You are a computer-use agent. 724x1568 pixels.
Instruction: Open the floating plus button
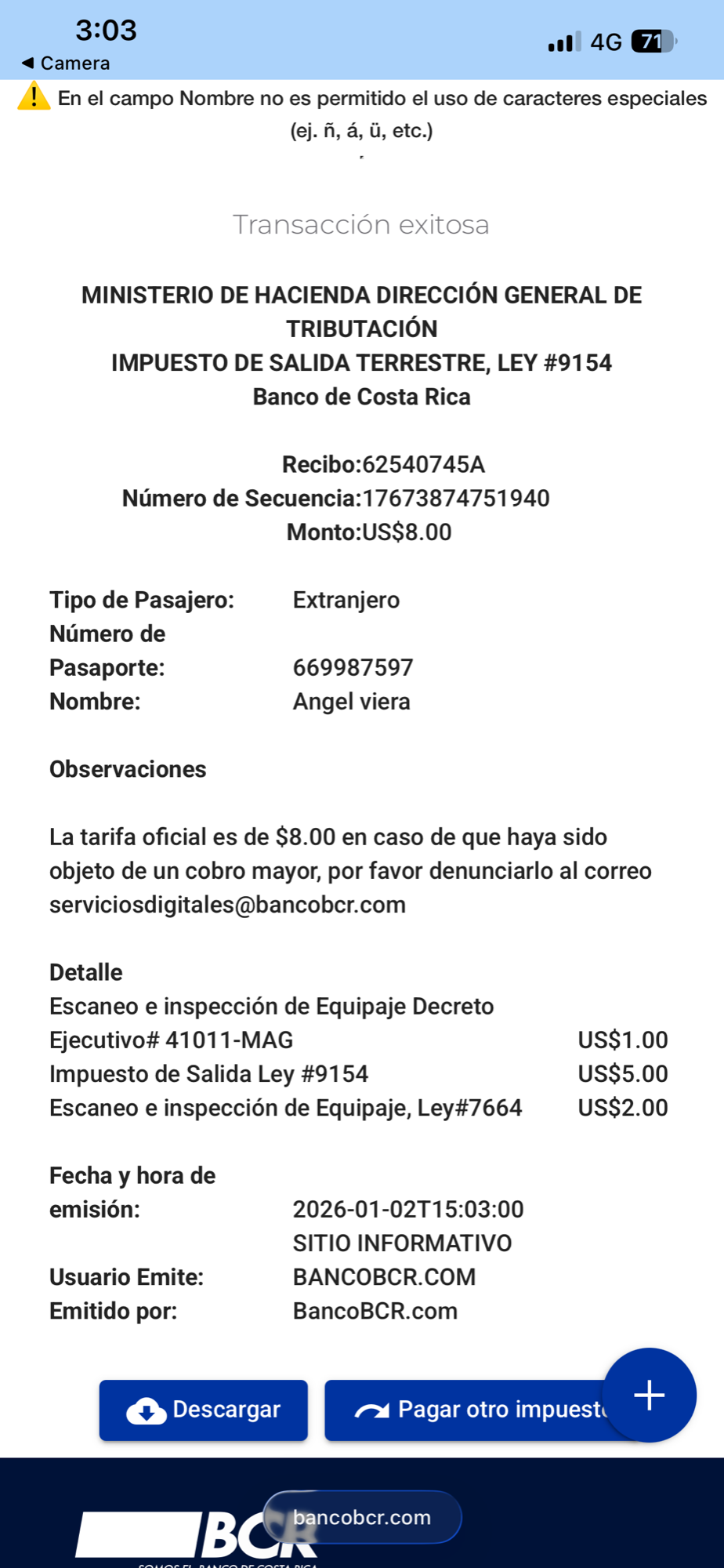click(649, 1396)
